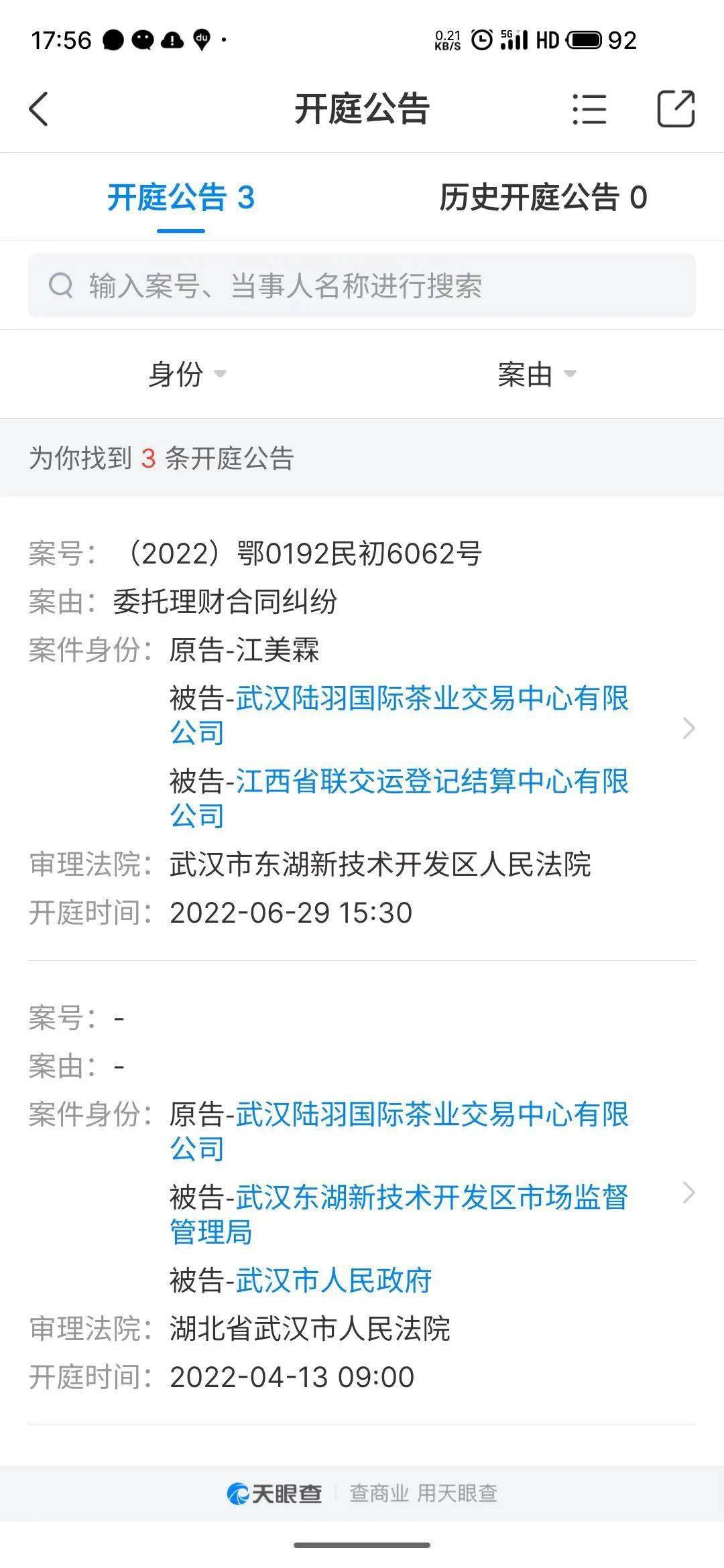Tap the search magnifier icon
This screenshot has height=1568, width=724.
[x=60, y=285]
